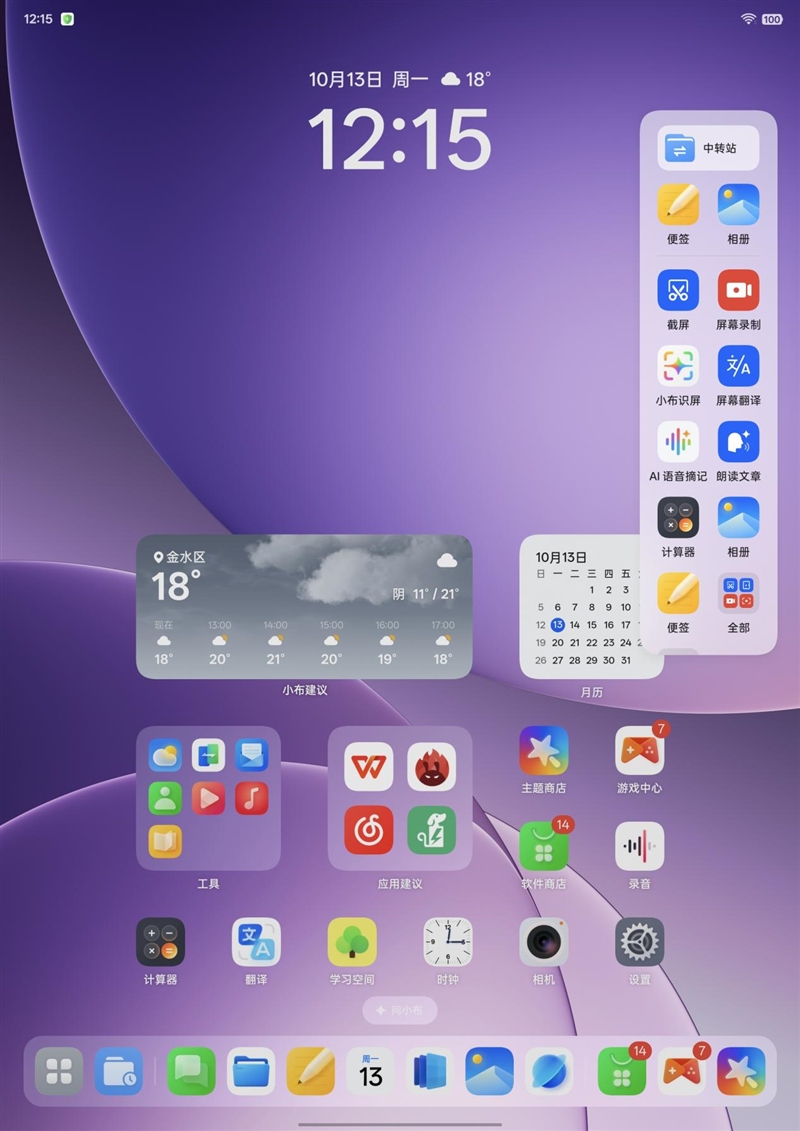The height and width of the screenshot is (1131, 800).
Task: Launch the 学习空间 app
Action: pos(352,942)
